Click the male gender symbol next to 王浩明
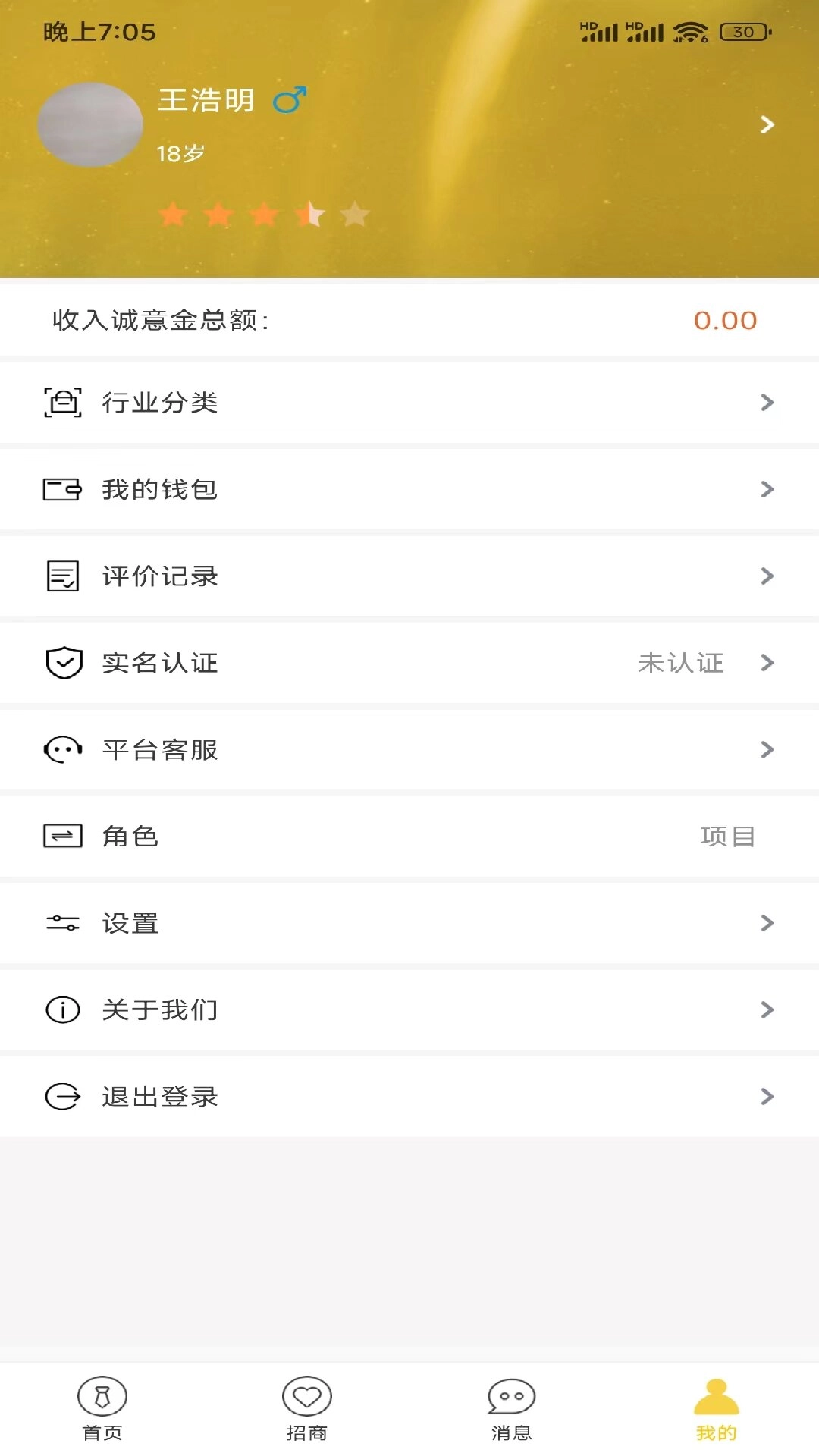The image size is (819, 1456). pos(291,99)
